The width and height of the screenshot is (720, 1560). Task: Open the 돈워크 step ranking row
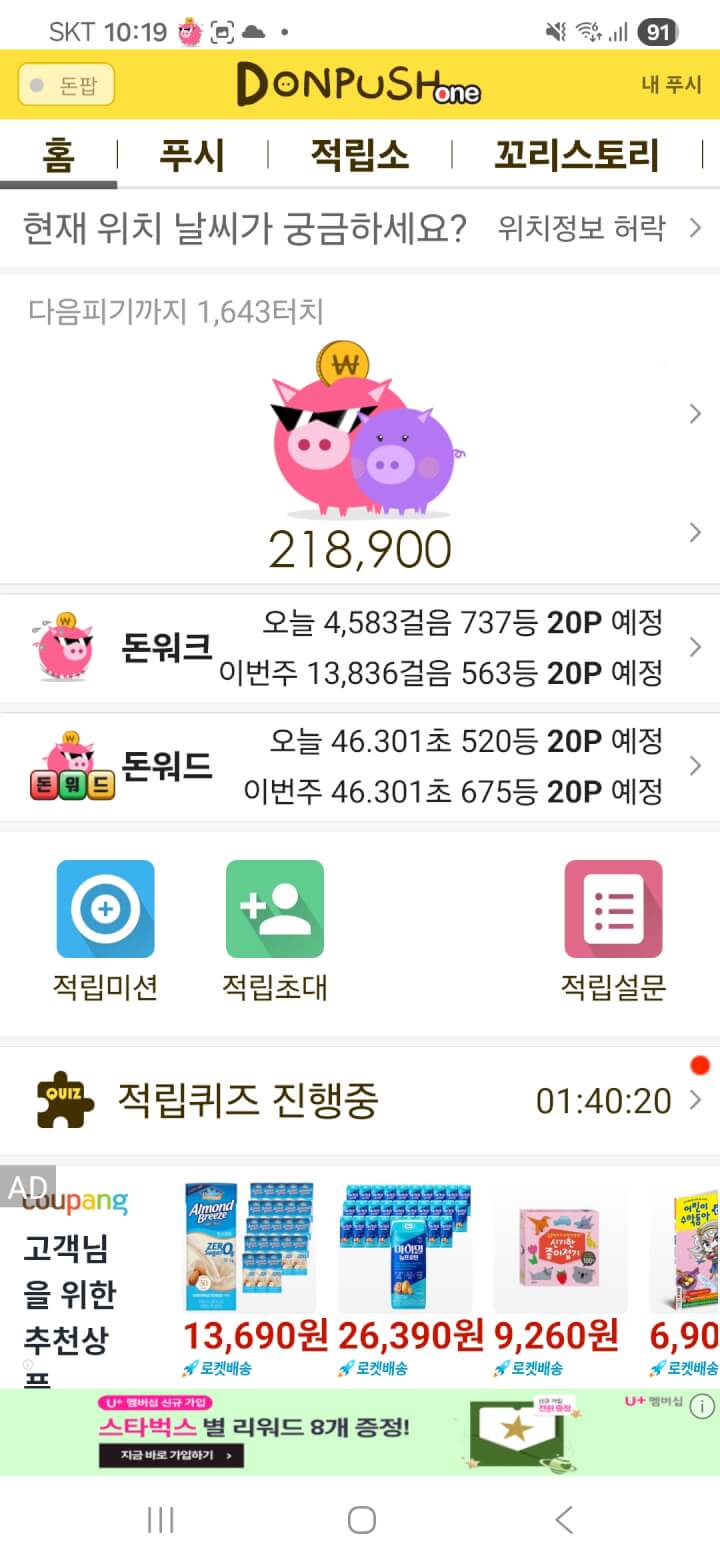[x=359, y=648]
